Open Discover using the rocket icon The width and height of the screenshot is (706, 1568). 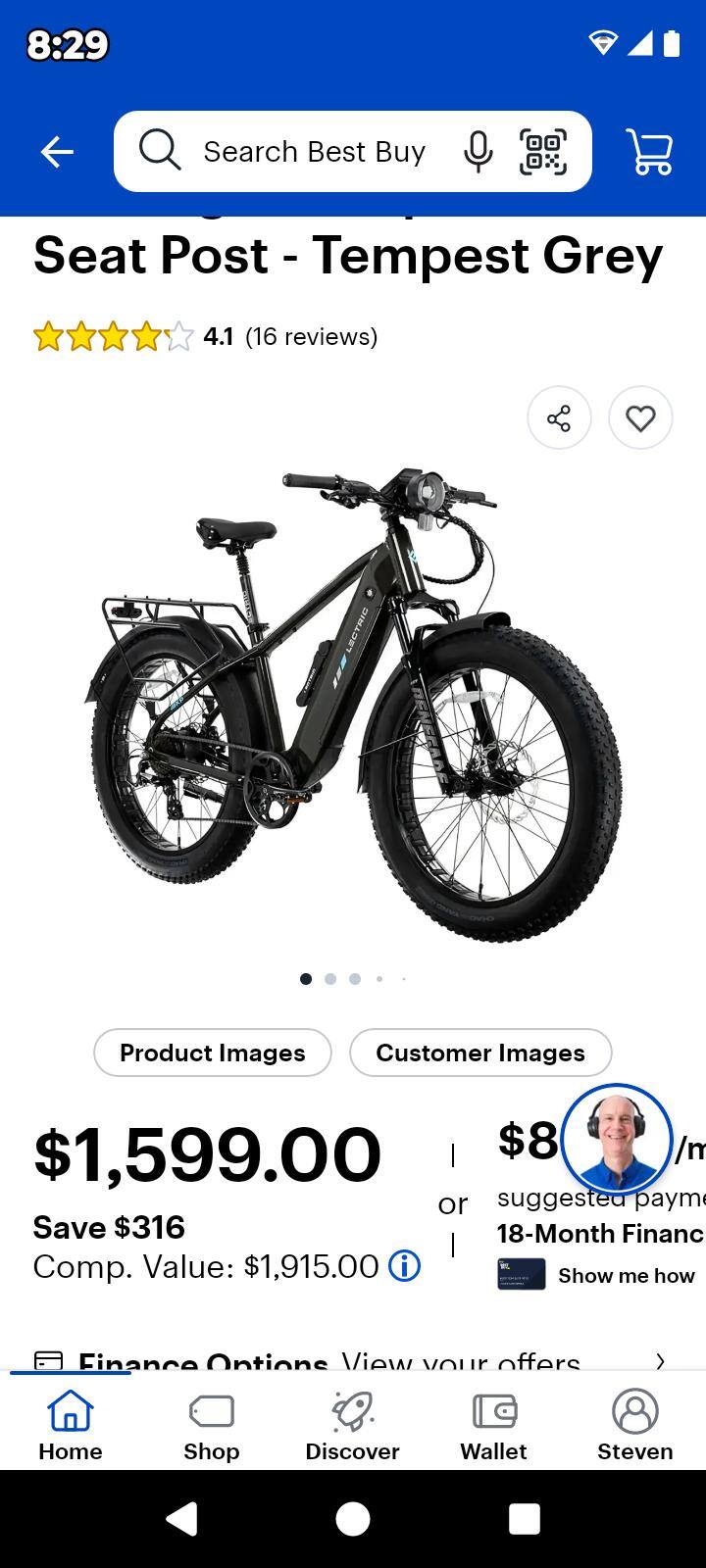(352, 1425)
